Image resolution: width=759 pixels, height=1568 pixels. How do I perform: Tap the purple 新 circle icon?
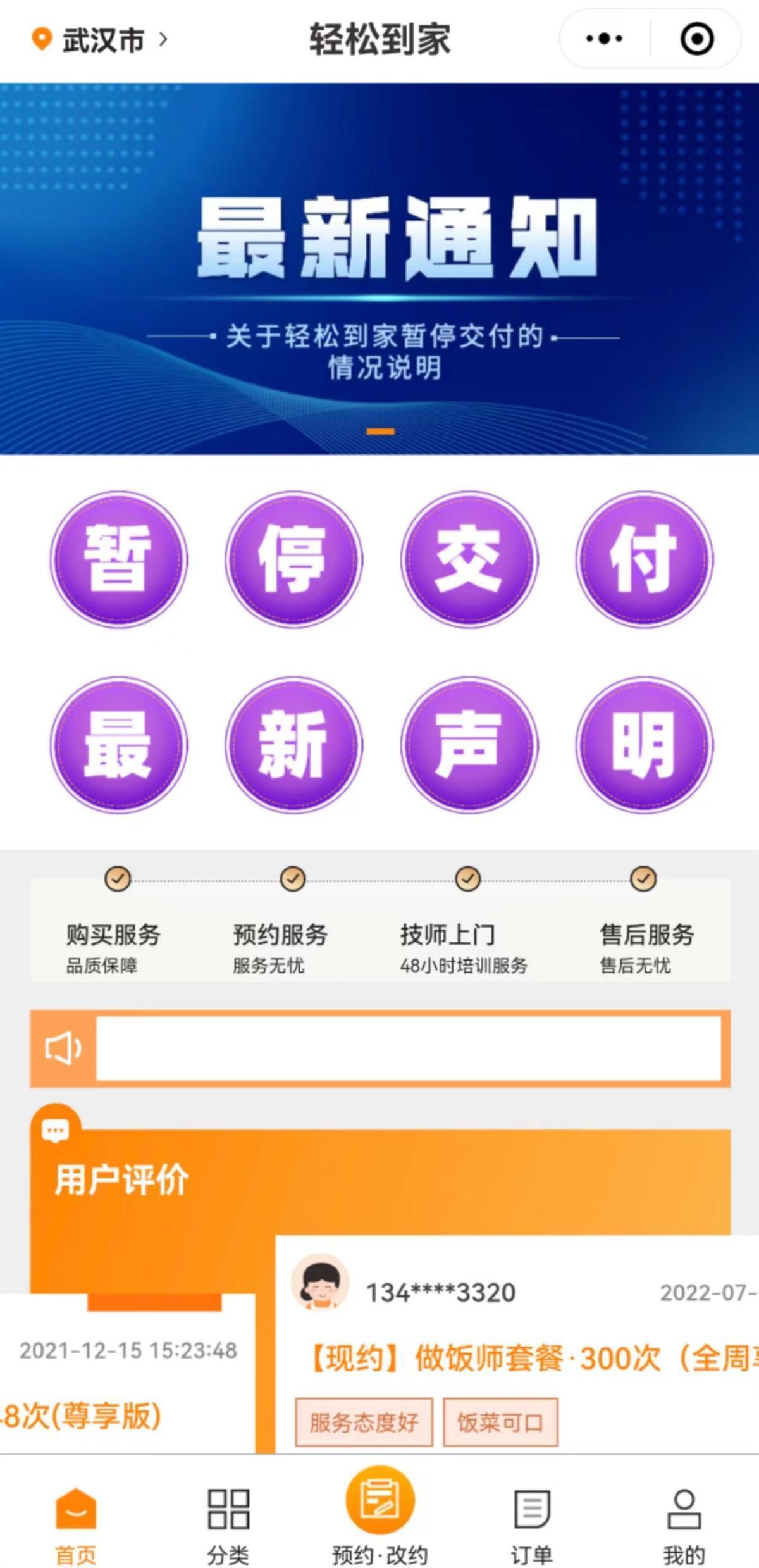(293, 745)
